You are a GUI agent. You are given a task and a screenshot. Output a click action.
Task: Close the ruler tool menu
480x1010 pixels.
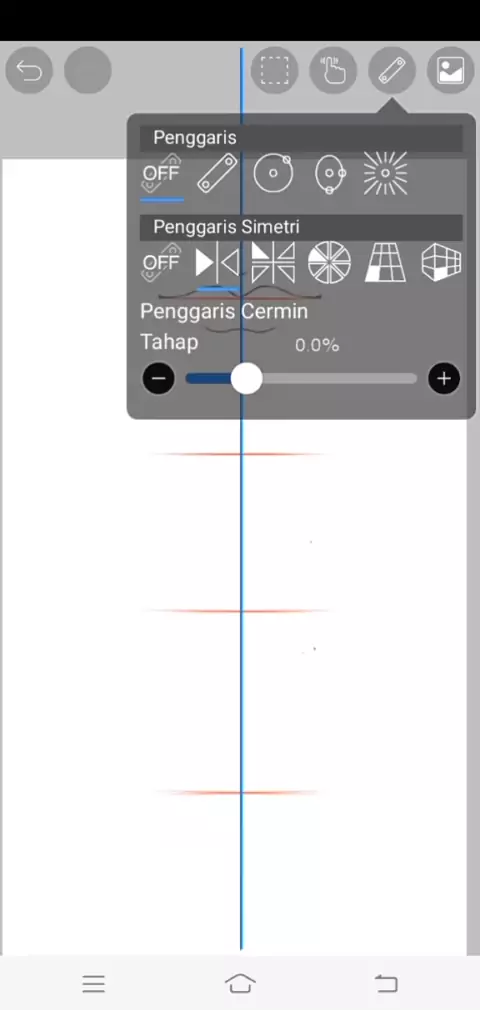click(392, 70)
